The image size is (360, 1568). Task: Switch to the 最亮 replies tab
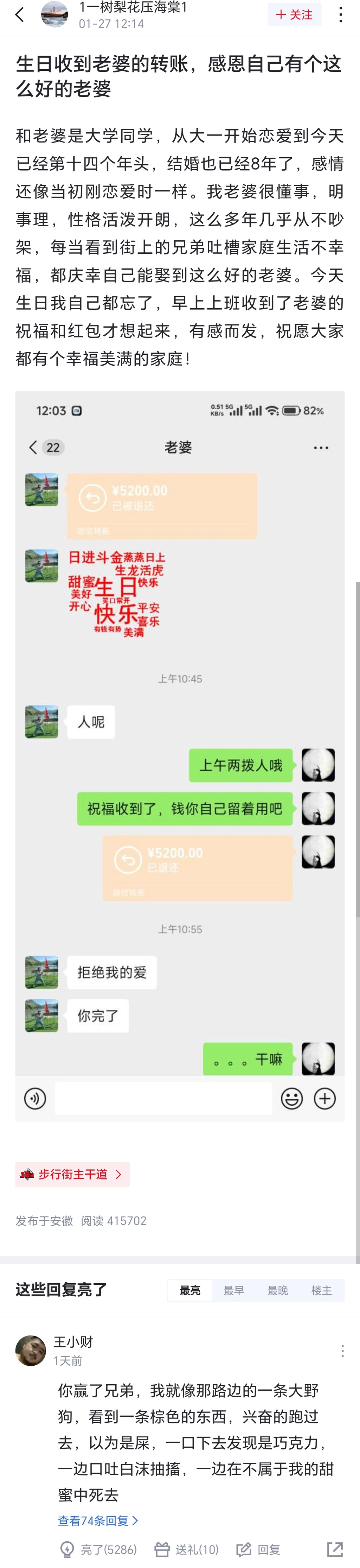tap(190, 1290)
